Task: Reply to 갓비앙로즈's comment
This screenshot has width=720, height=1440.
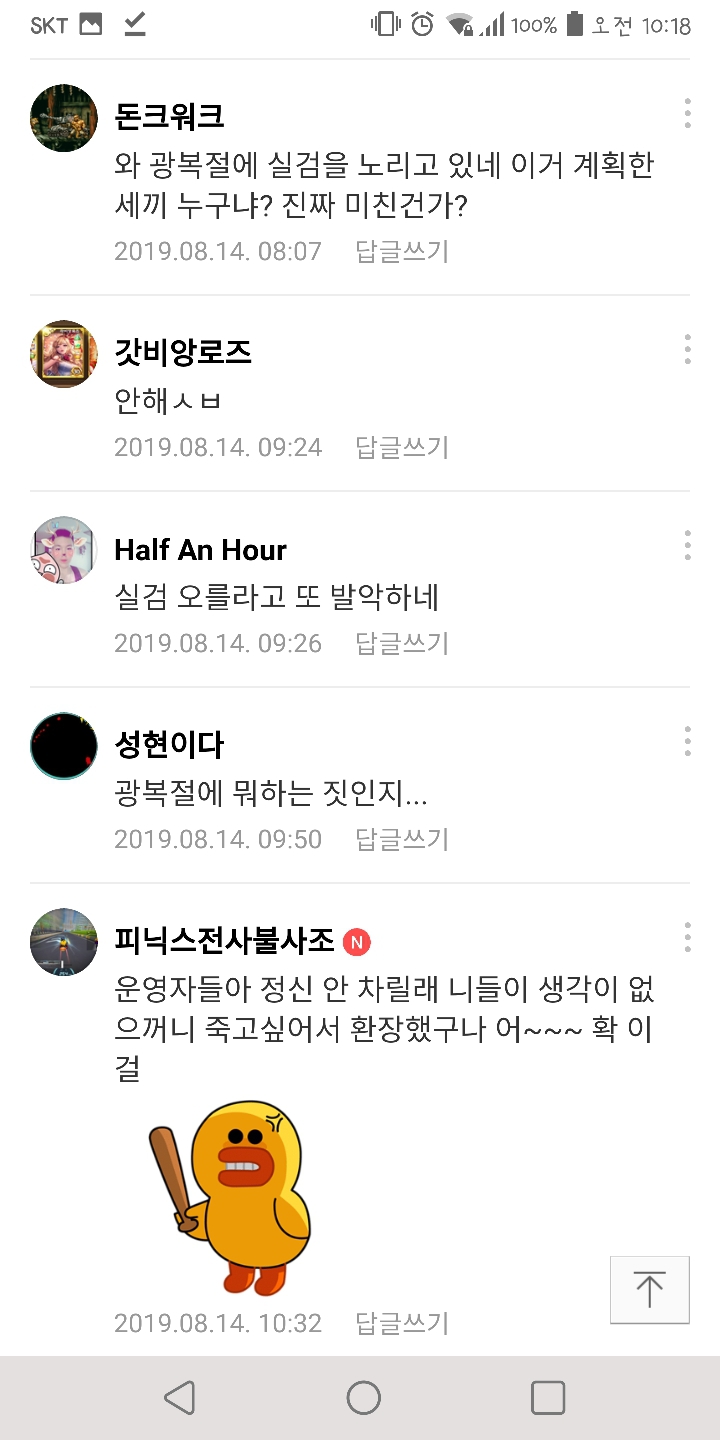Action: pos(402,447)
